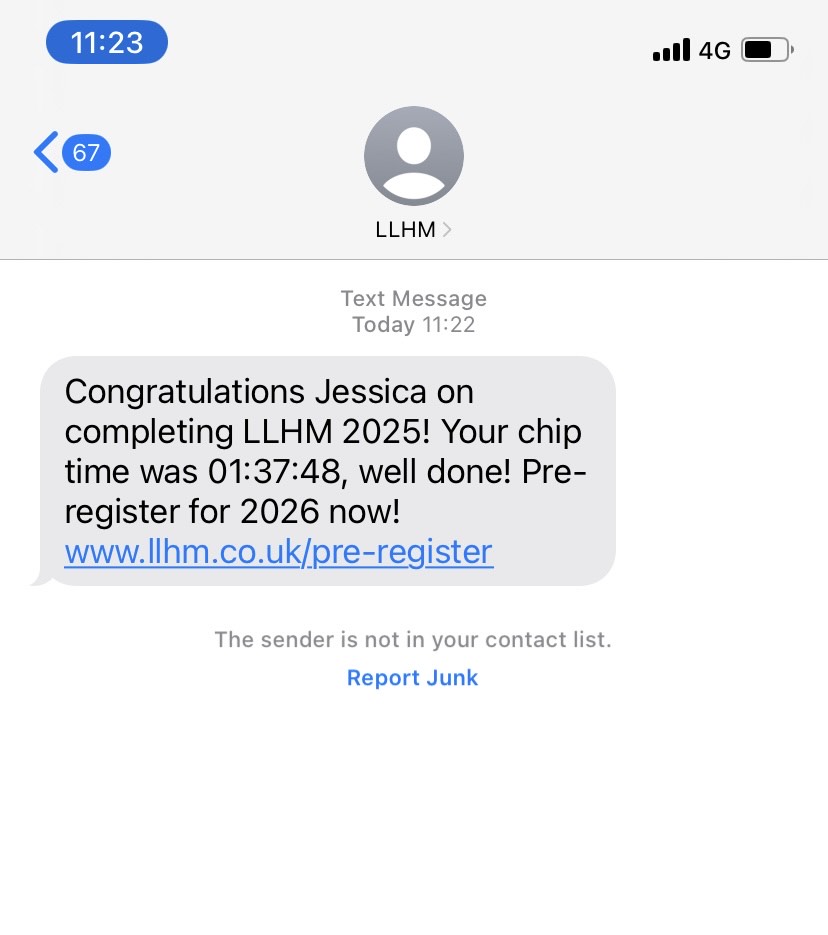Open the llhm.co.uk pre-register link
Screen dimensions: 828x935
click(279, 551)
